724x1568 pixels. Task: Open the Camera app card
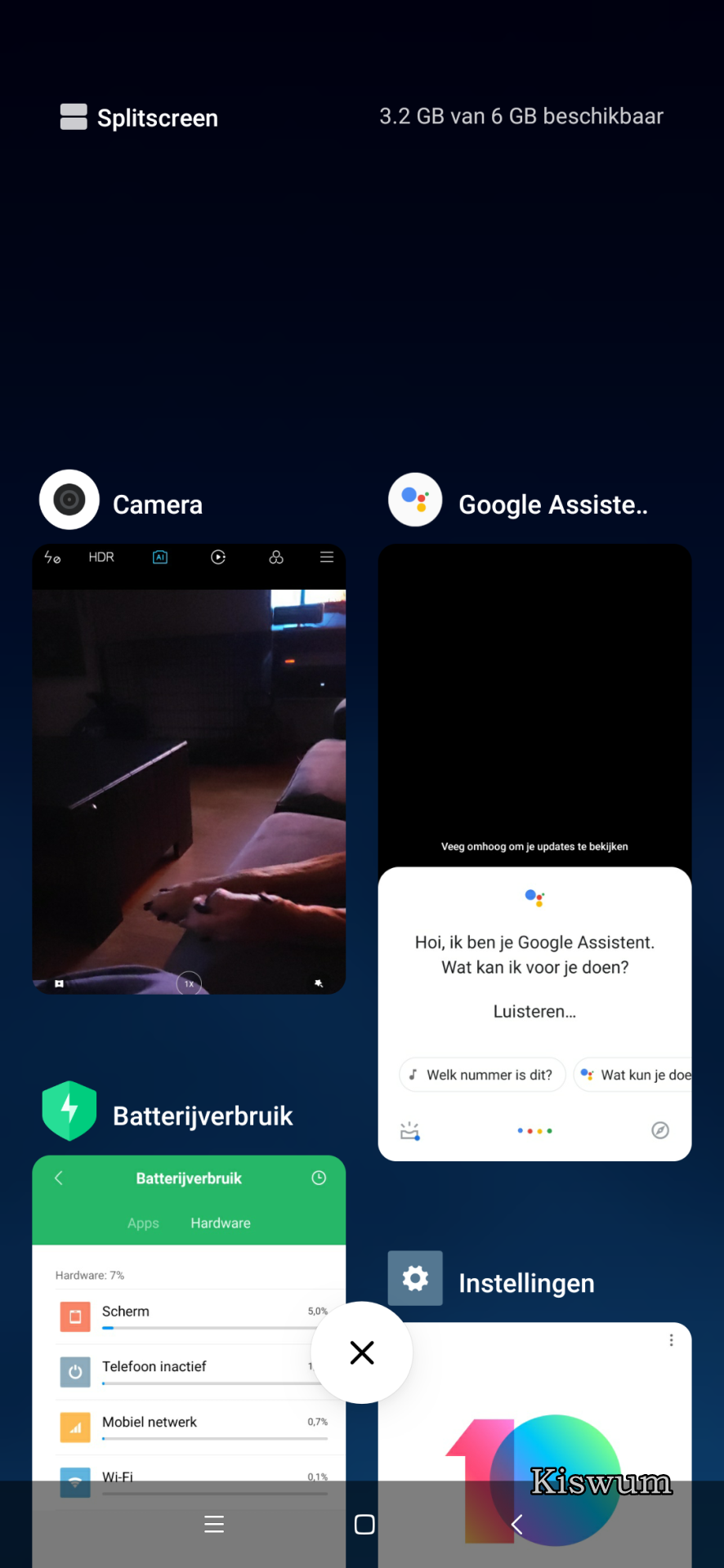tap(189, 769)
